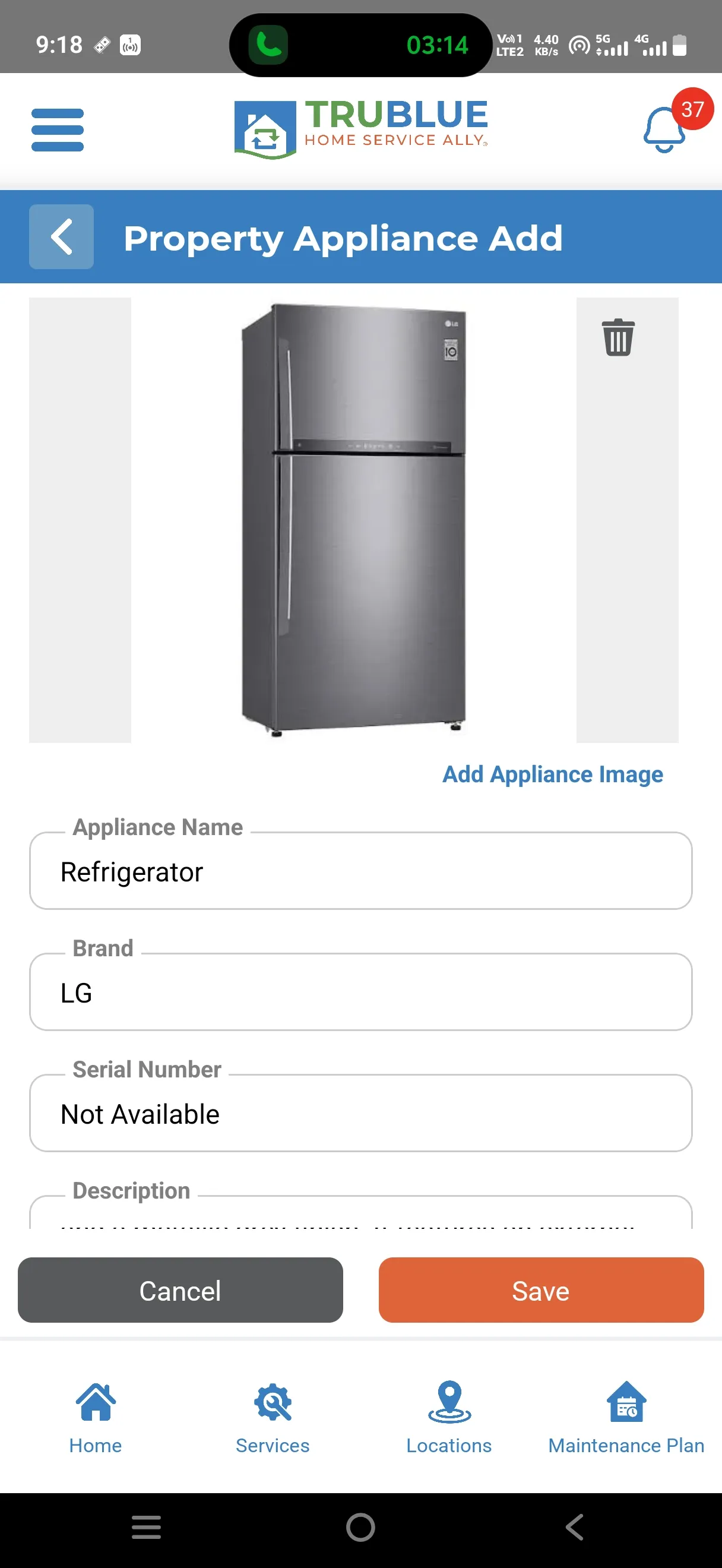Switch to the Locations tab
The height and width of the screenshot is (1568, 722).
click(449, 1418)
